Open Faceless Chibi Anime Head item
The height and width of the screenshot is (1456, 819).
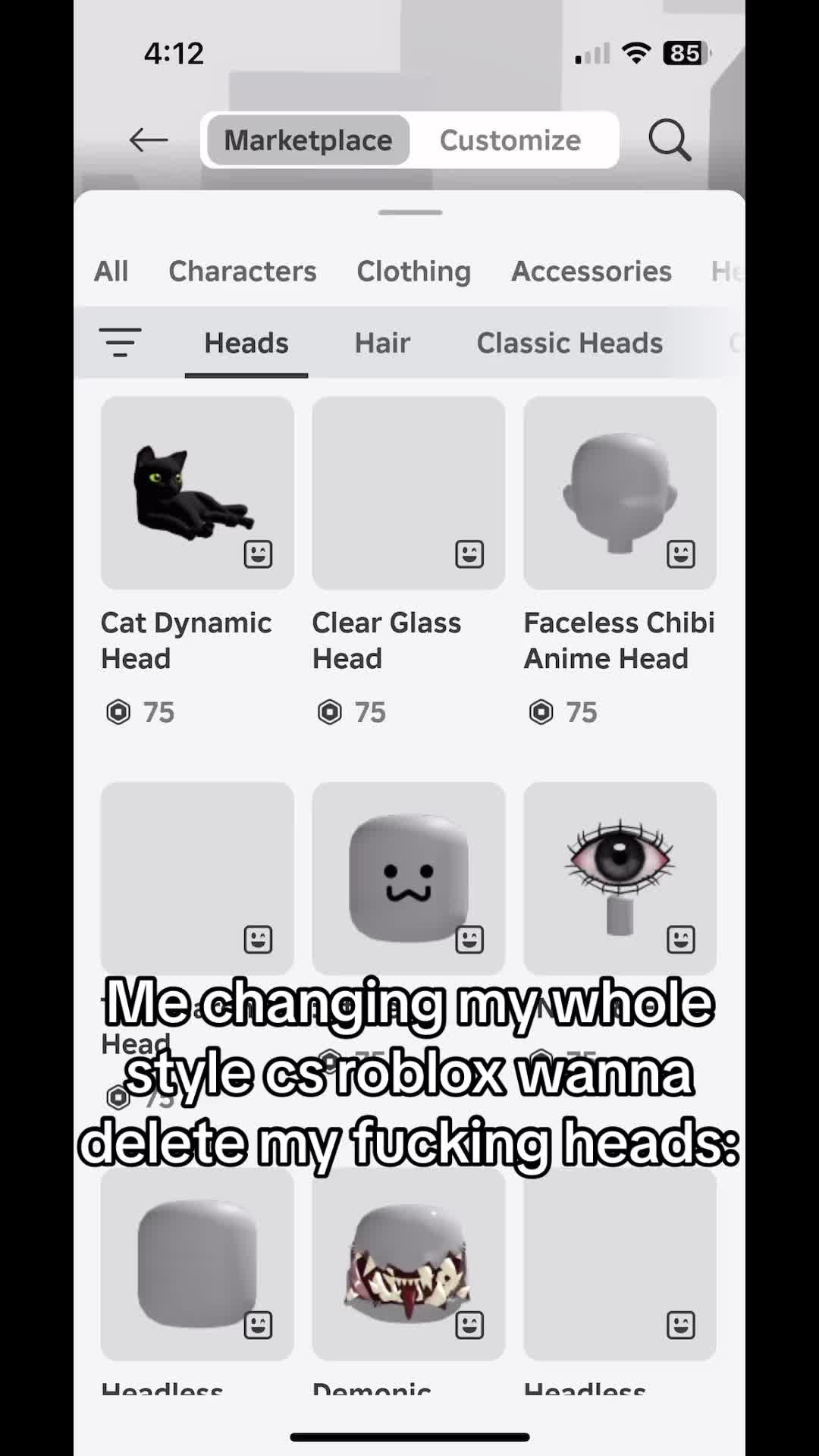click(x=620, y=493)
